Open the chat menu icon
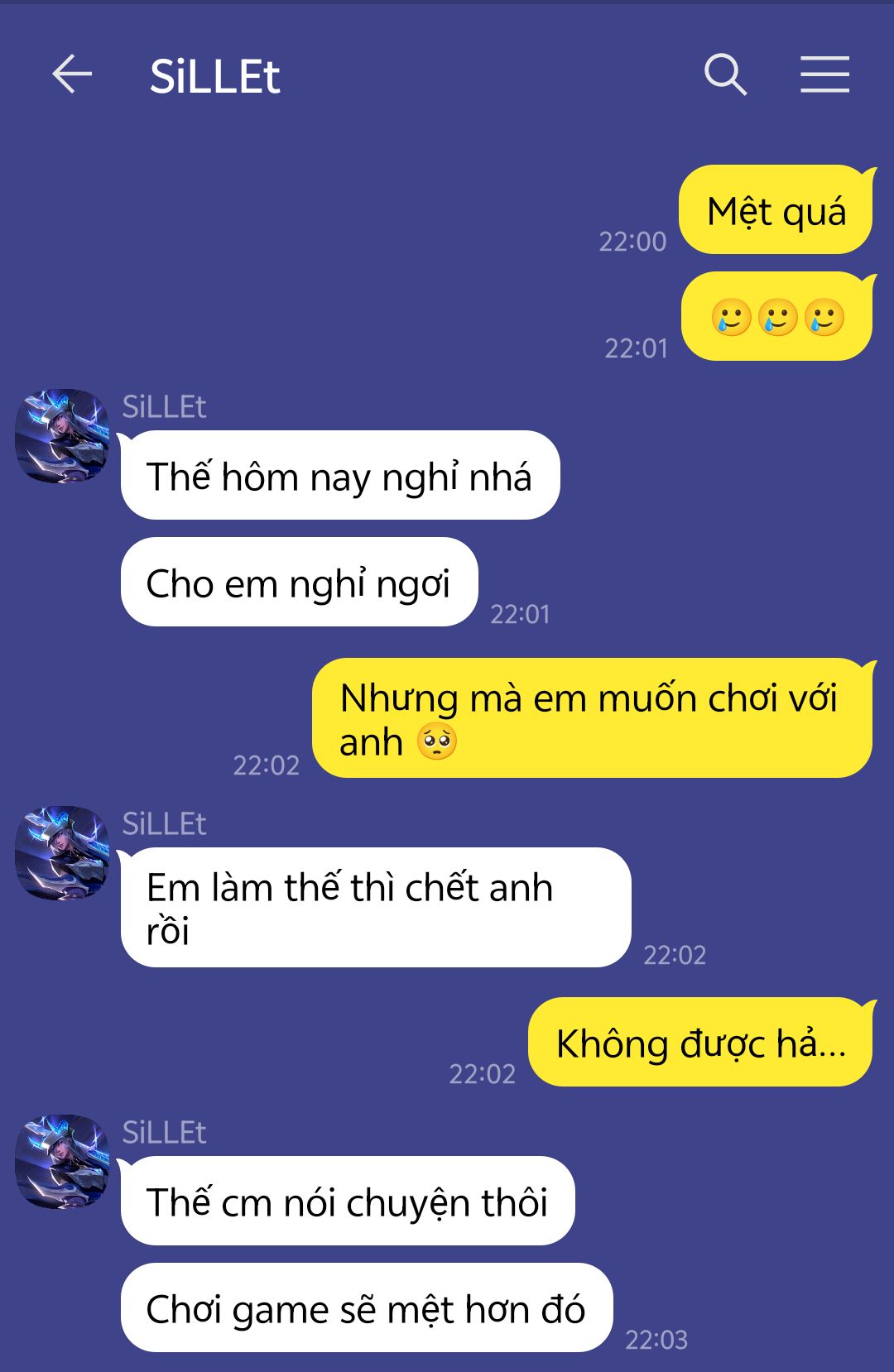Screen dimensions: 894x1372 pyautogui.click(x=824, y=74)
